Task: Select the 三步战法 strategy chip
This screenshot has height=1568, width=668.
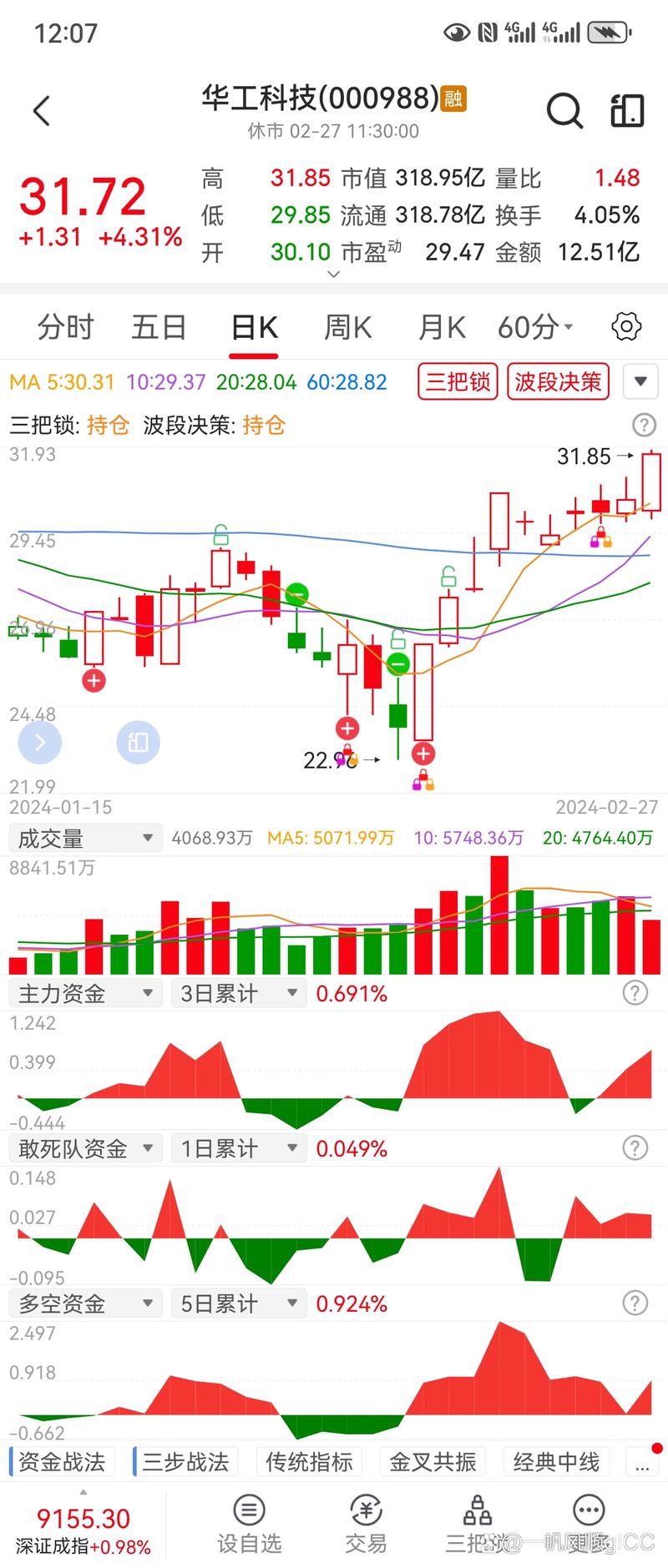Action: 185,1462
